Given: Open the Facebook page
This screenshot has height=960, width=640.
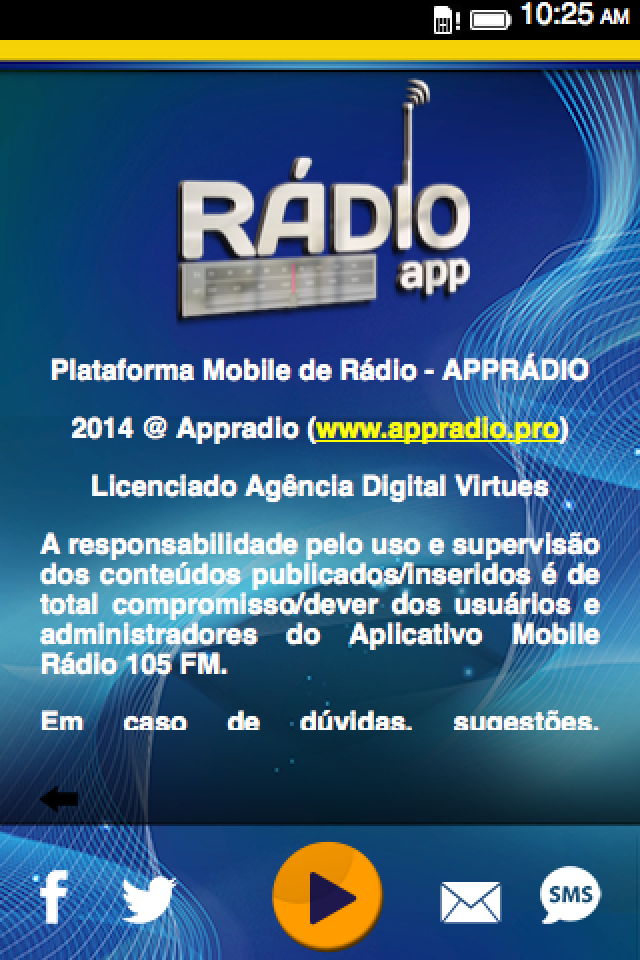Looking at the screenshot, I should tap(53, 897).
